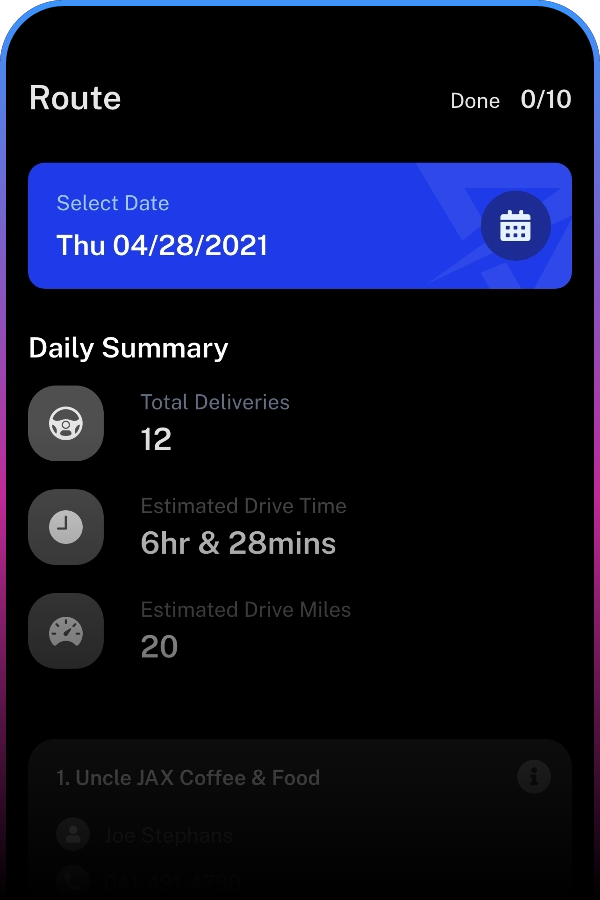Open the calendar date picker icon
The height and width of the screenshot is (900, 600).
[515, 226]
